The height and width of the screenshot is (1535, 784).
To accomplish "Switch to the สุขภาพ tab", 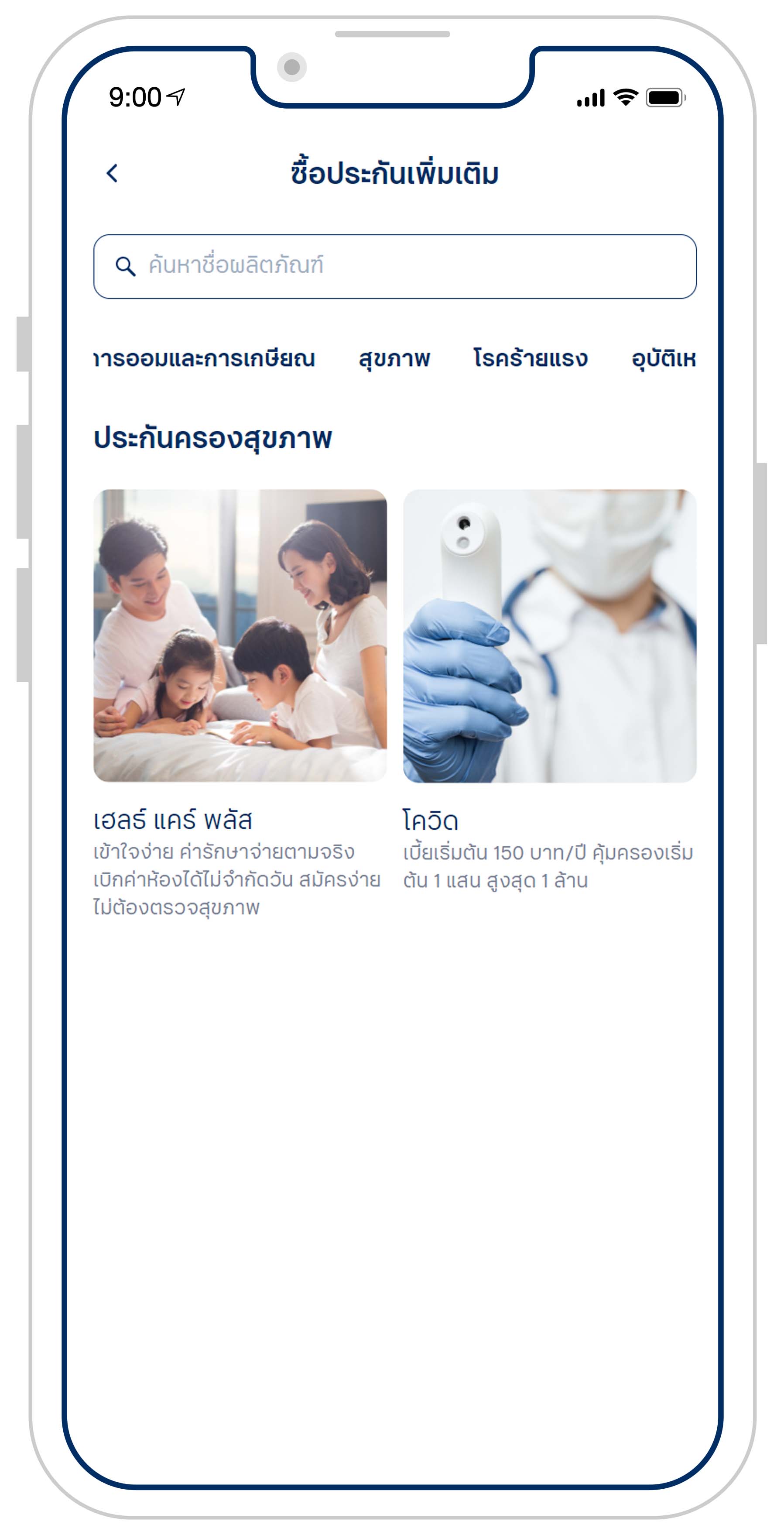I will coord(394,359).
